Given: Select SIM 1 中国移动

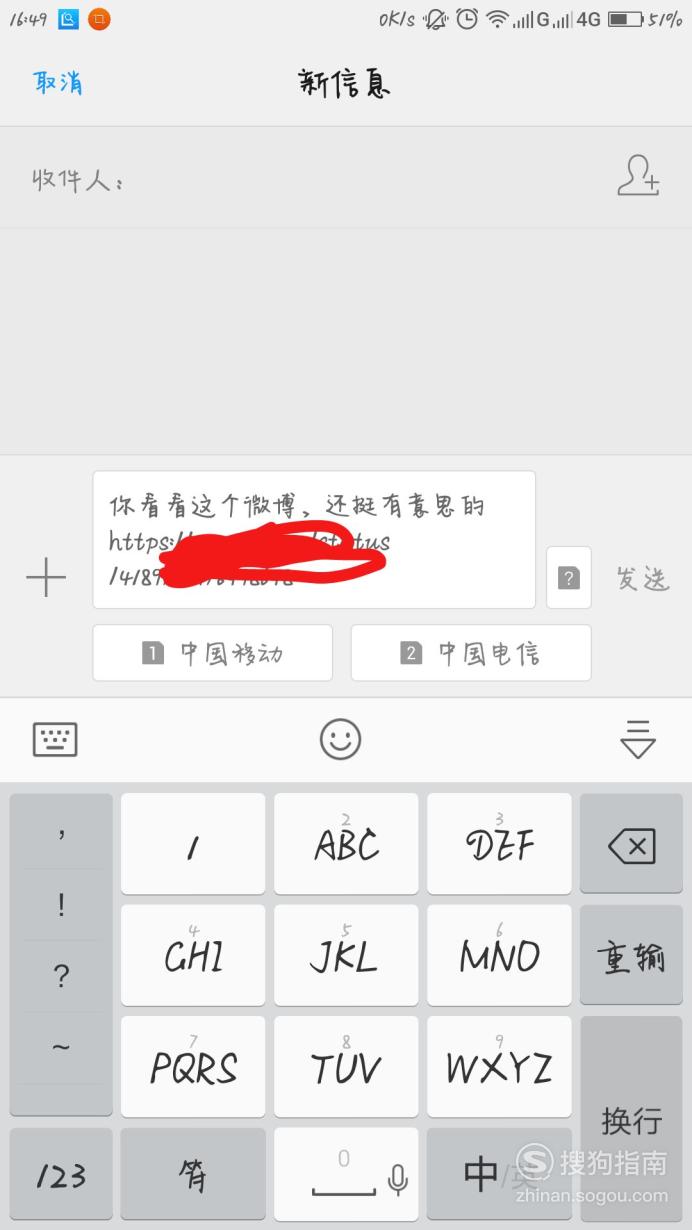Looking at the screenshot, I should [x=213, y=653].
